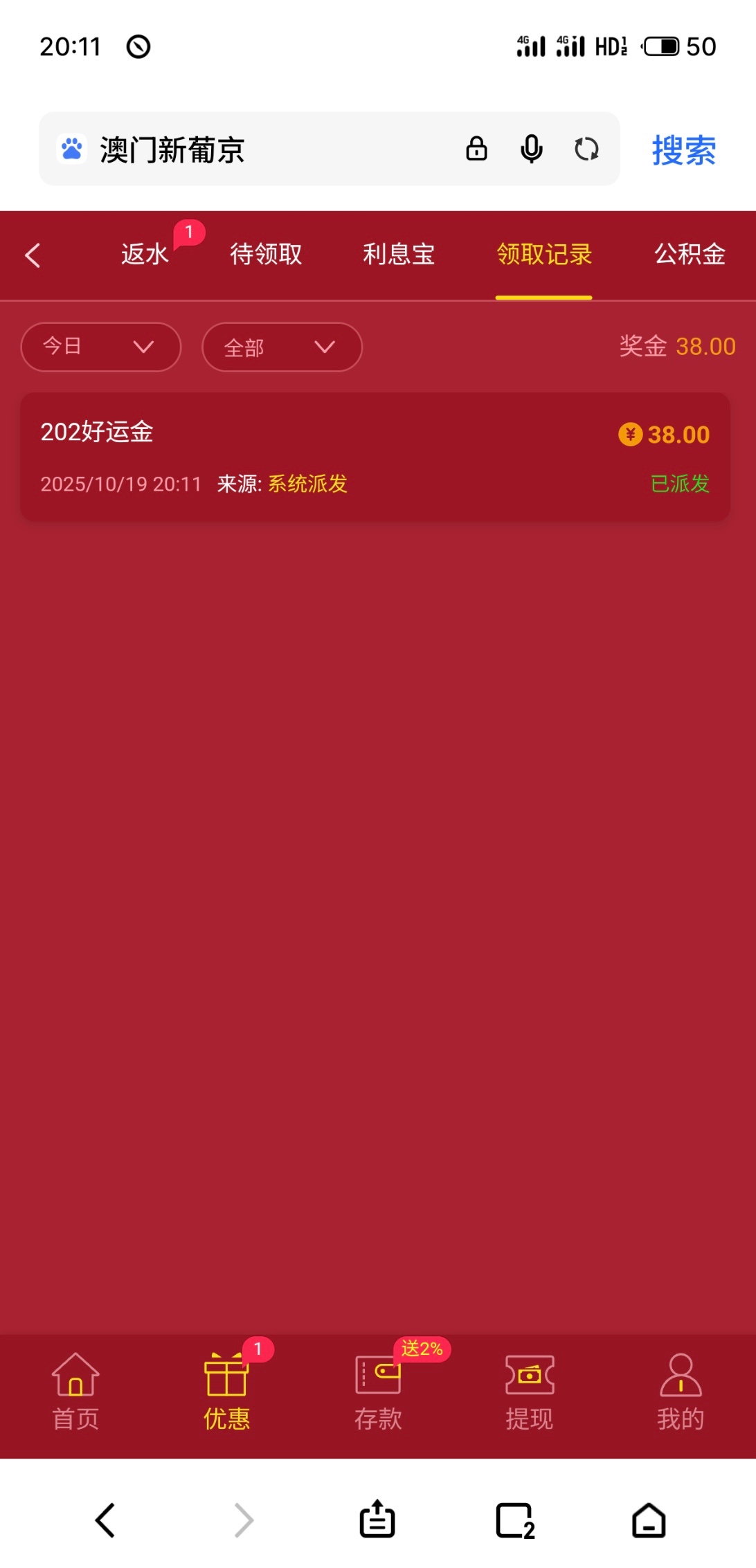Screen dimensions: 756x1568
Task: Open the browser tabs switcher
Action: click(515, 1521)
